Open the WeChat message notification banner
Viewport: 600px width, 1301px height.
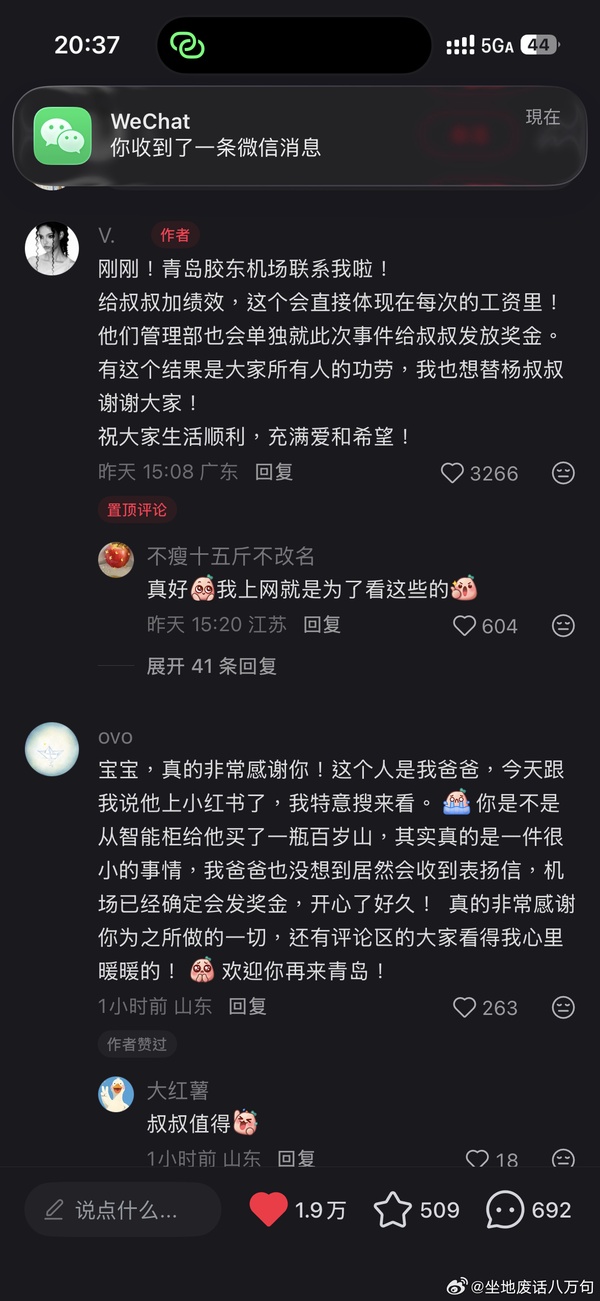pyautogui.click(x=299, y=136)
